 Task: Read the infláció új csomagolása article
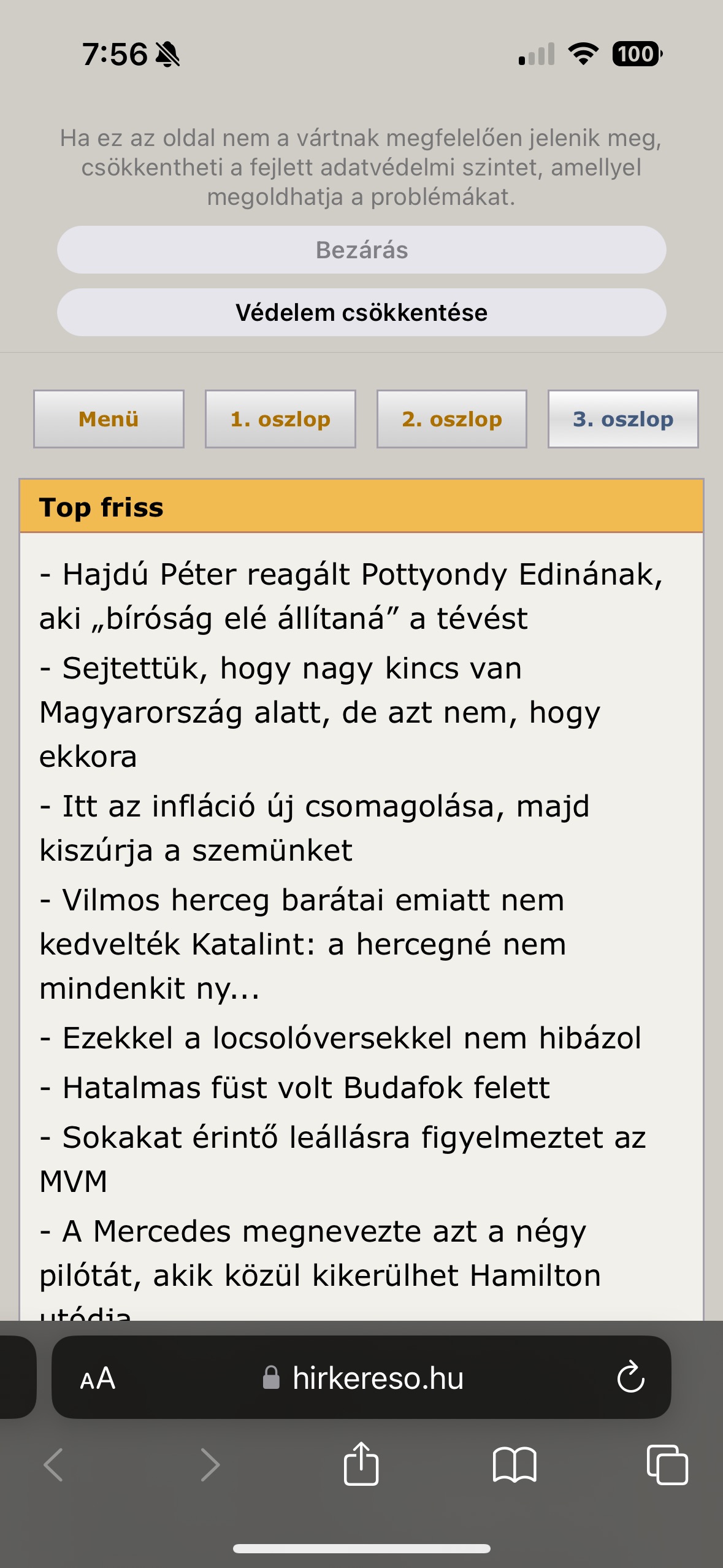pyautogui.click(x=314, y=828)
